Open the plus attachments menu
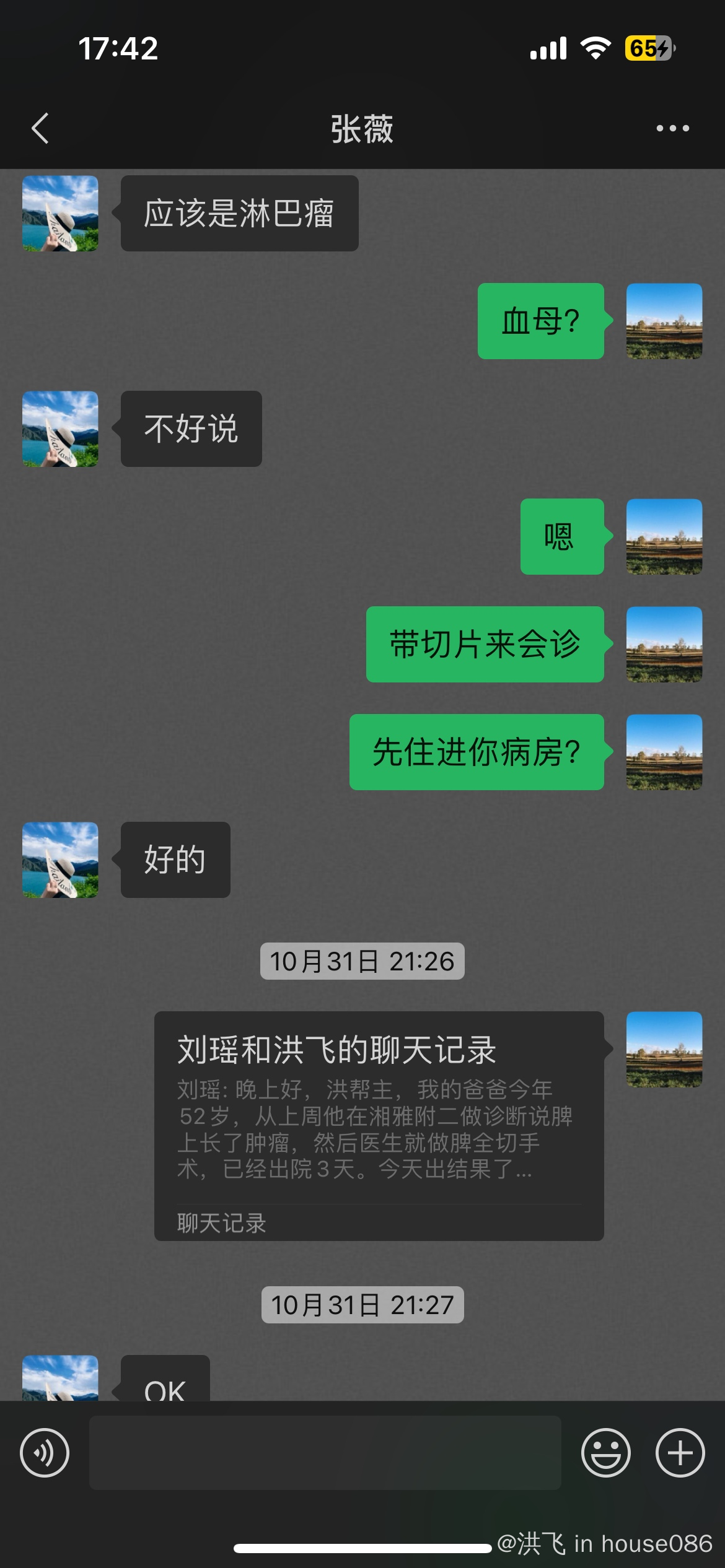Viewport: 725px width, 1568px height. click(x=680, y=1452)
